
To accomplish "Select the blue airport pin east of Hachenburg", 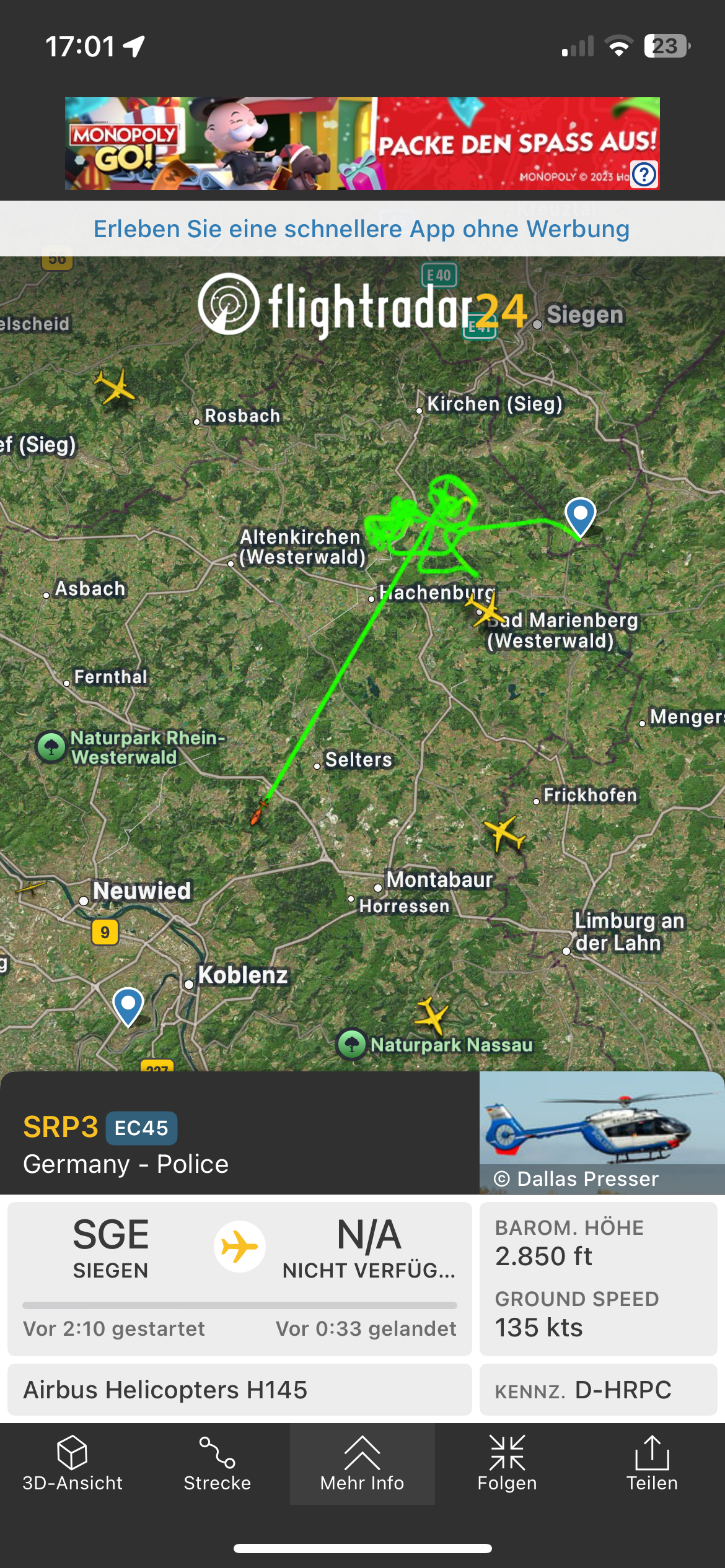I will pyautogui.click(x=581, y=518).
